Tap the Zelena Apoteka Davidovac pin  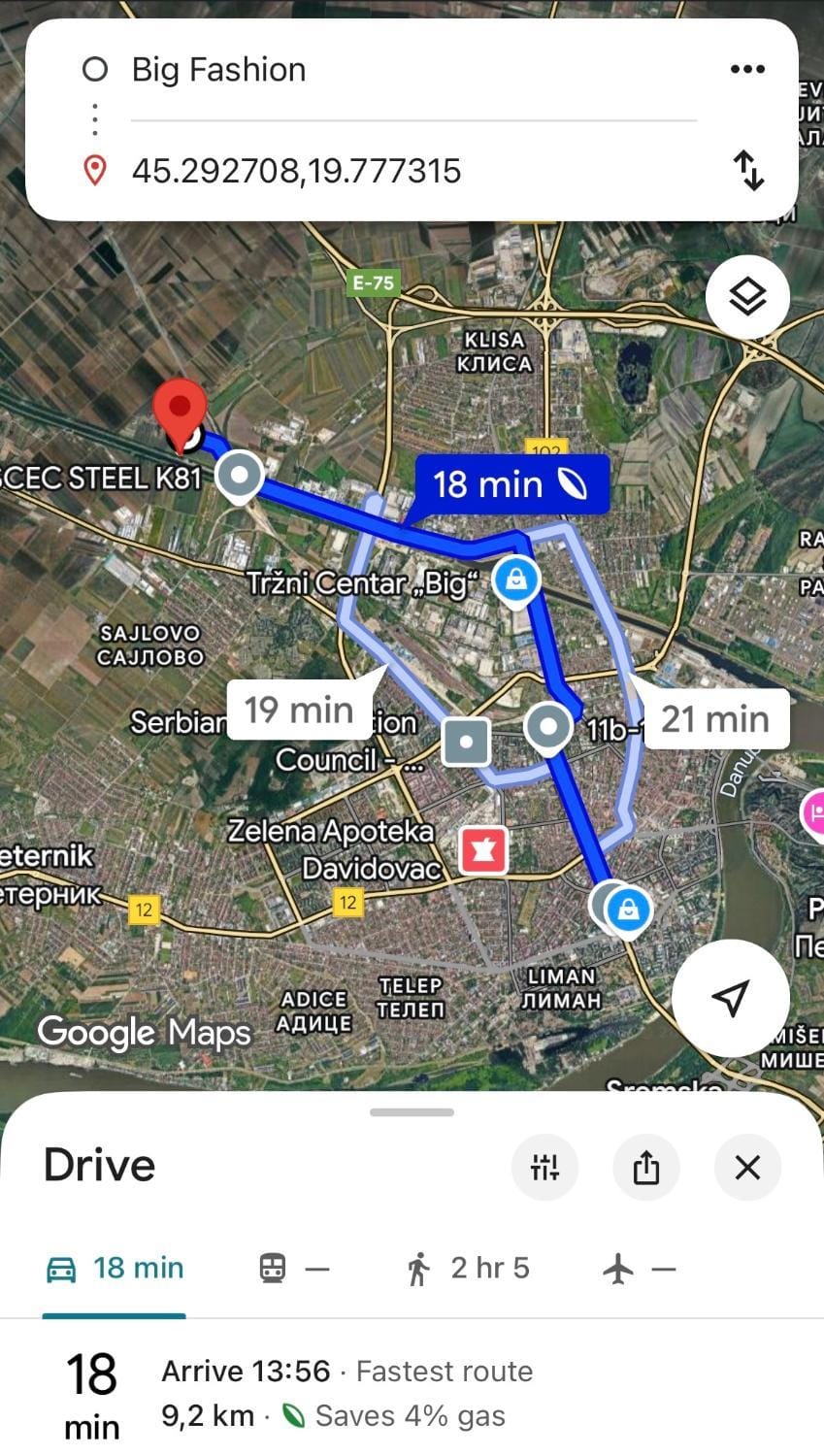point(483,850)
